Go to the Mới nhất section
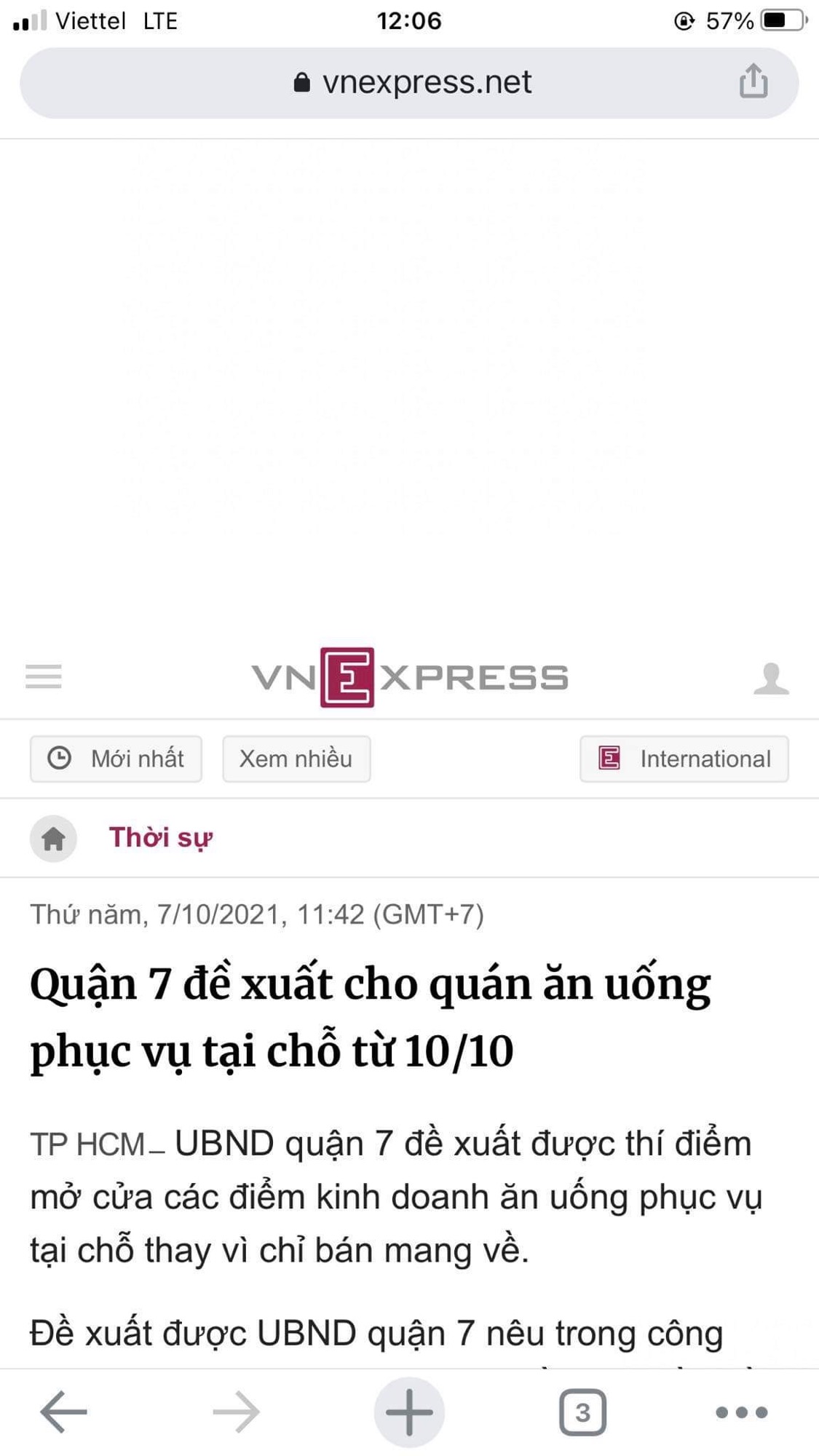 [116, 759]
